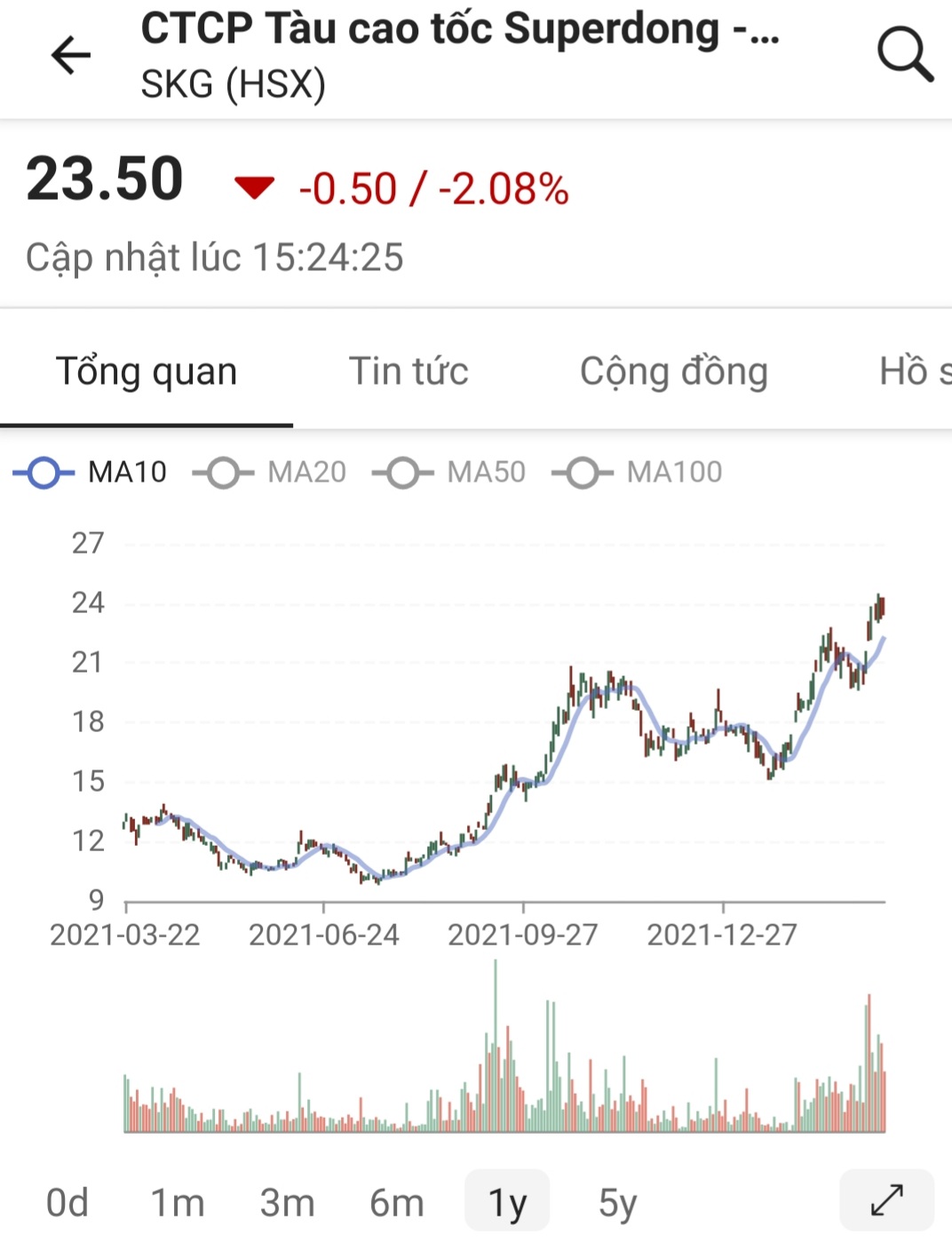Switch to the Tin tức tab
952x1259 pixels.
[409, 371]
